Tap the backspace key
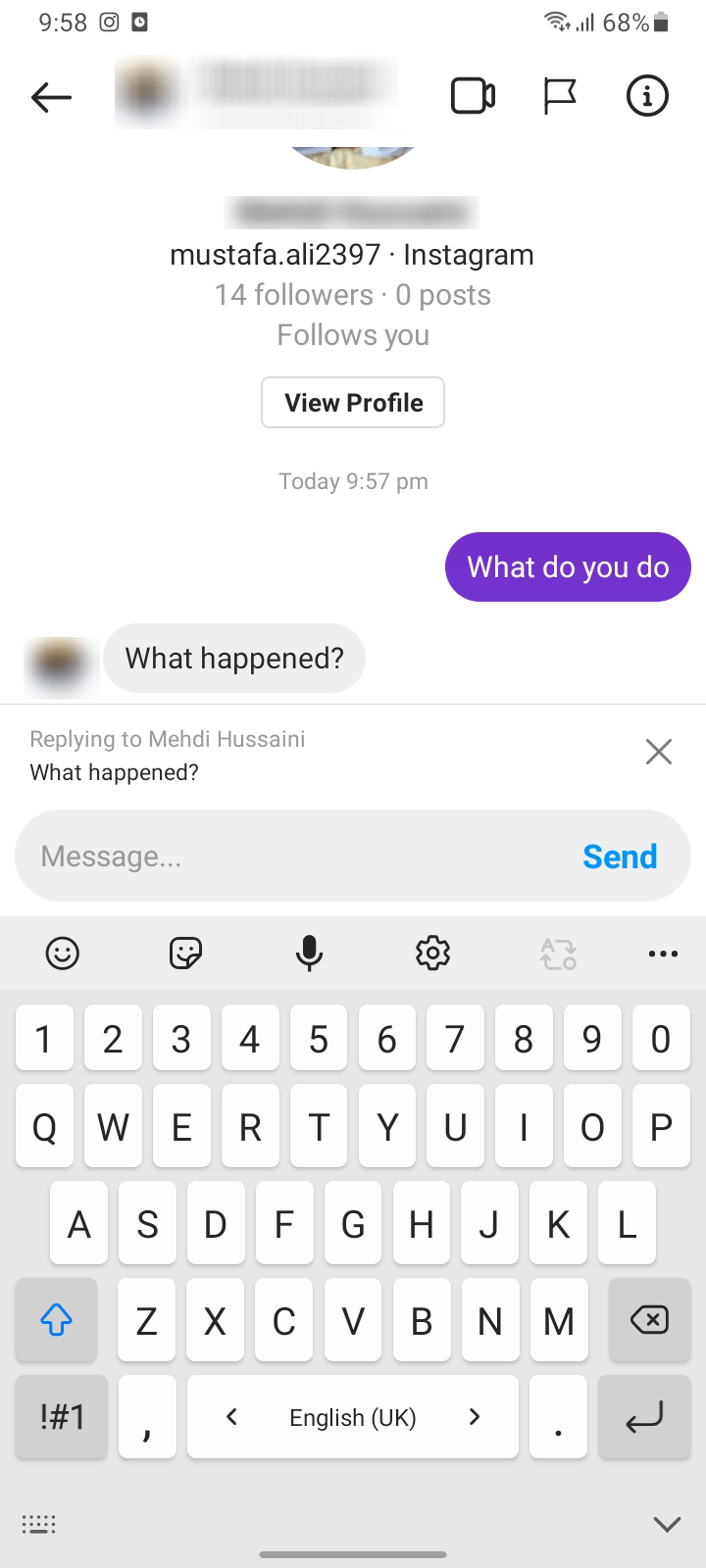Image resolution: width=706 pixels, height=1568 pixels. pos(648,1321)
